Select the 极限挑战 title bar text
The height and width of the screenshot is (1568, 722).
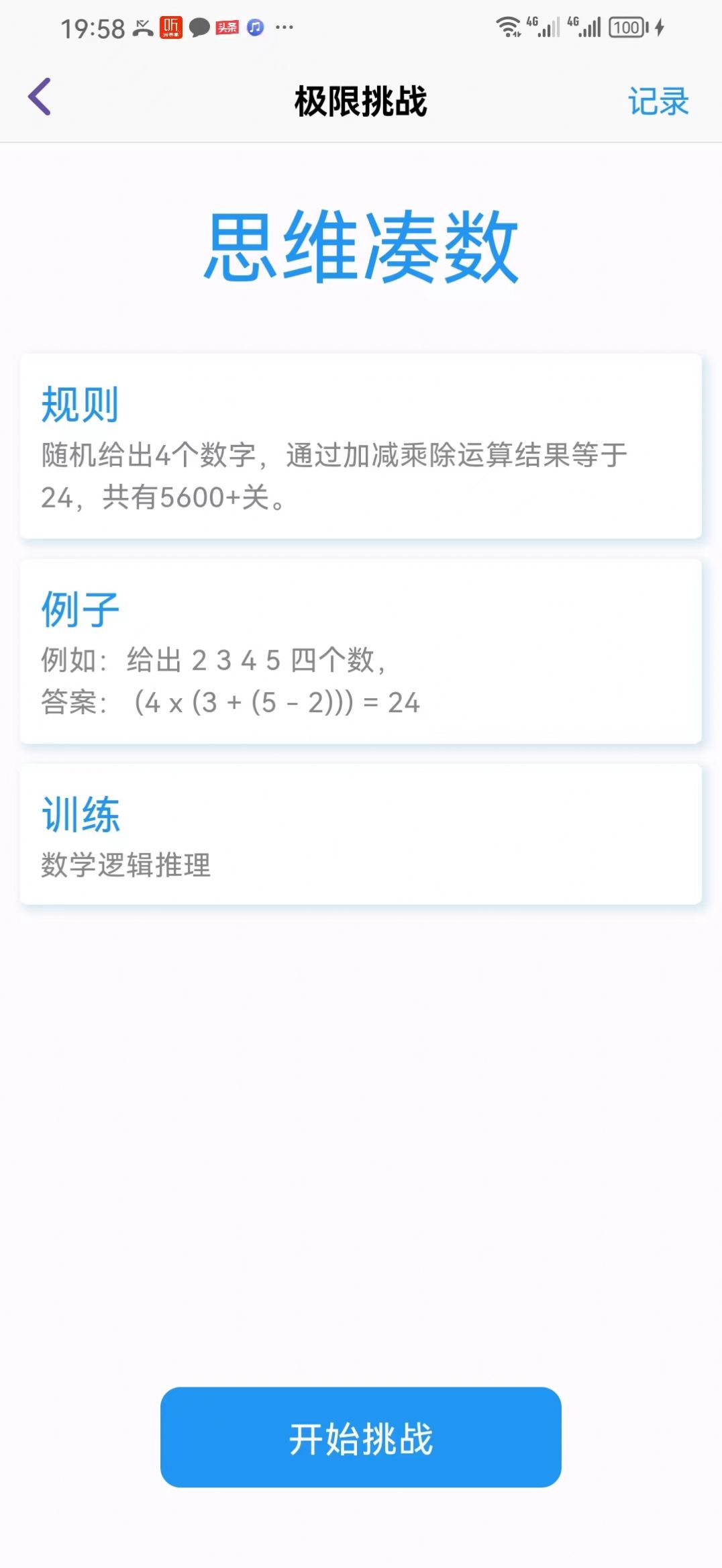(360, 99)
